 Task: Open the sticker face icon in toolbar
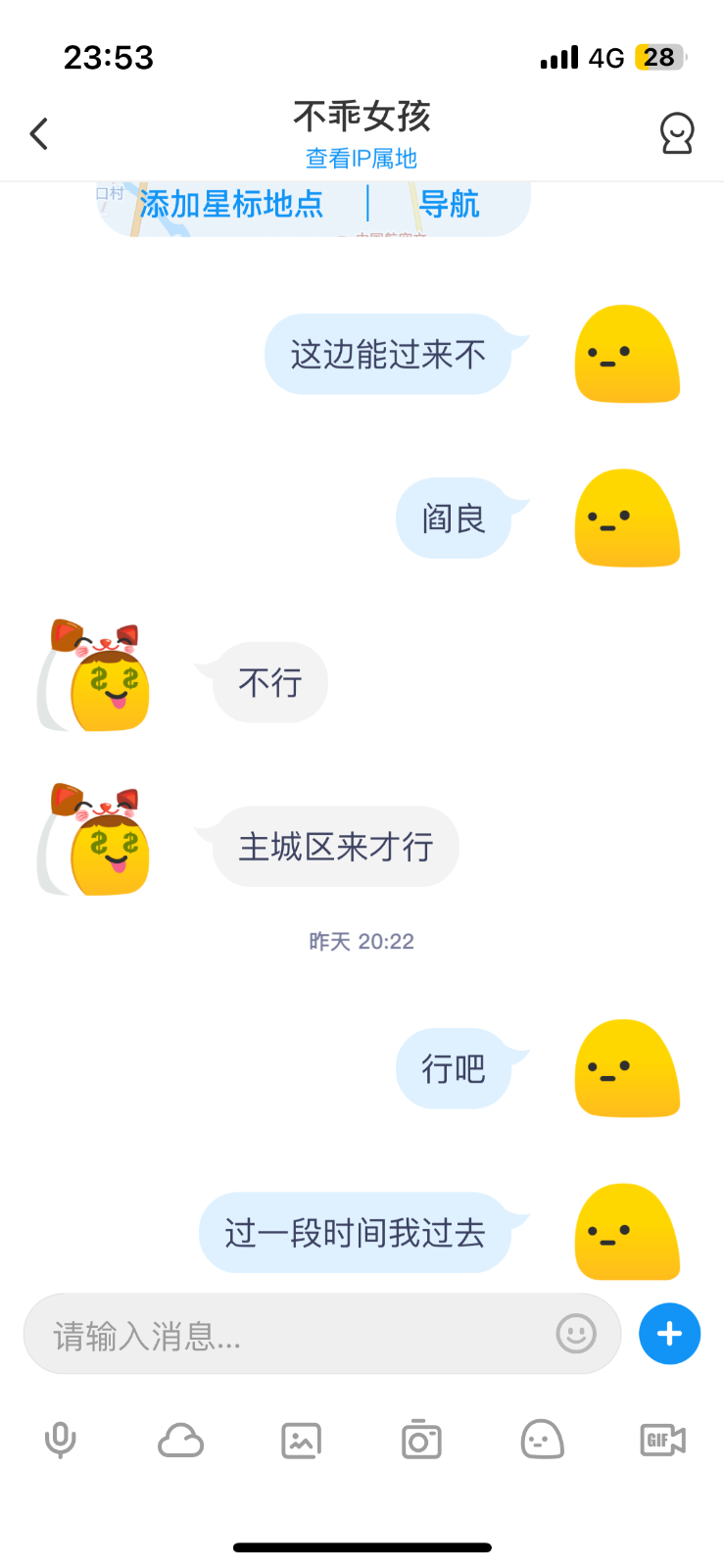pyautogui.click(x=542, y=1440)
